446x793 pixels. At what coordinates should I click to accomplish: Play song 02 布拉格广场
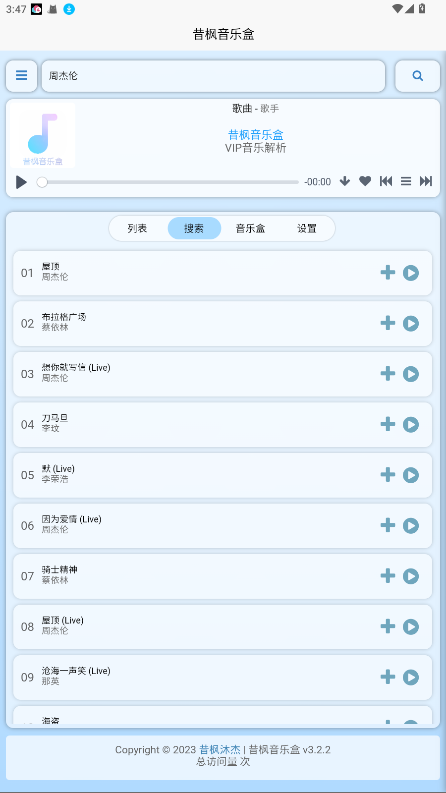pos(411,323)
